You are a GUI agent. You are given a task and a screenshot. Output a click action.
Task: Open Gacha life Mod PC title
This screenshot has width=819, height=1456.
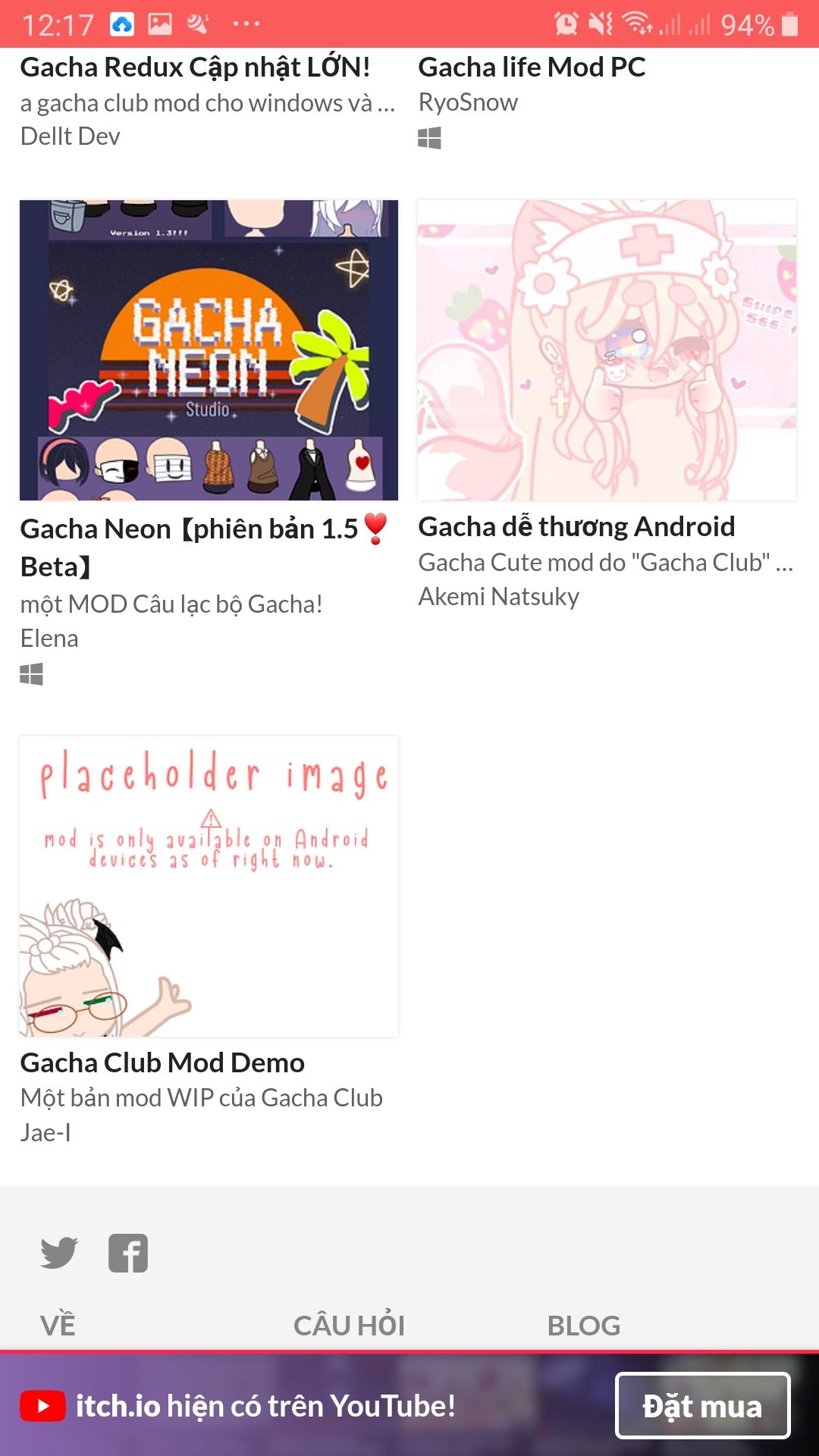click(x=532, y=67)
